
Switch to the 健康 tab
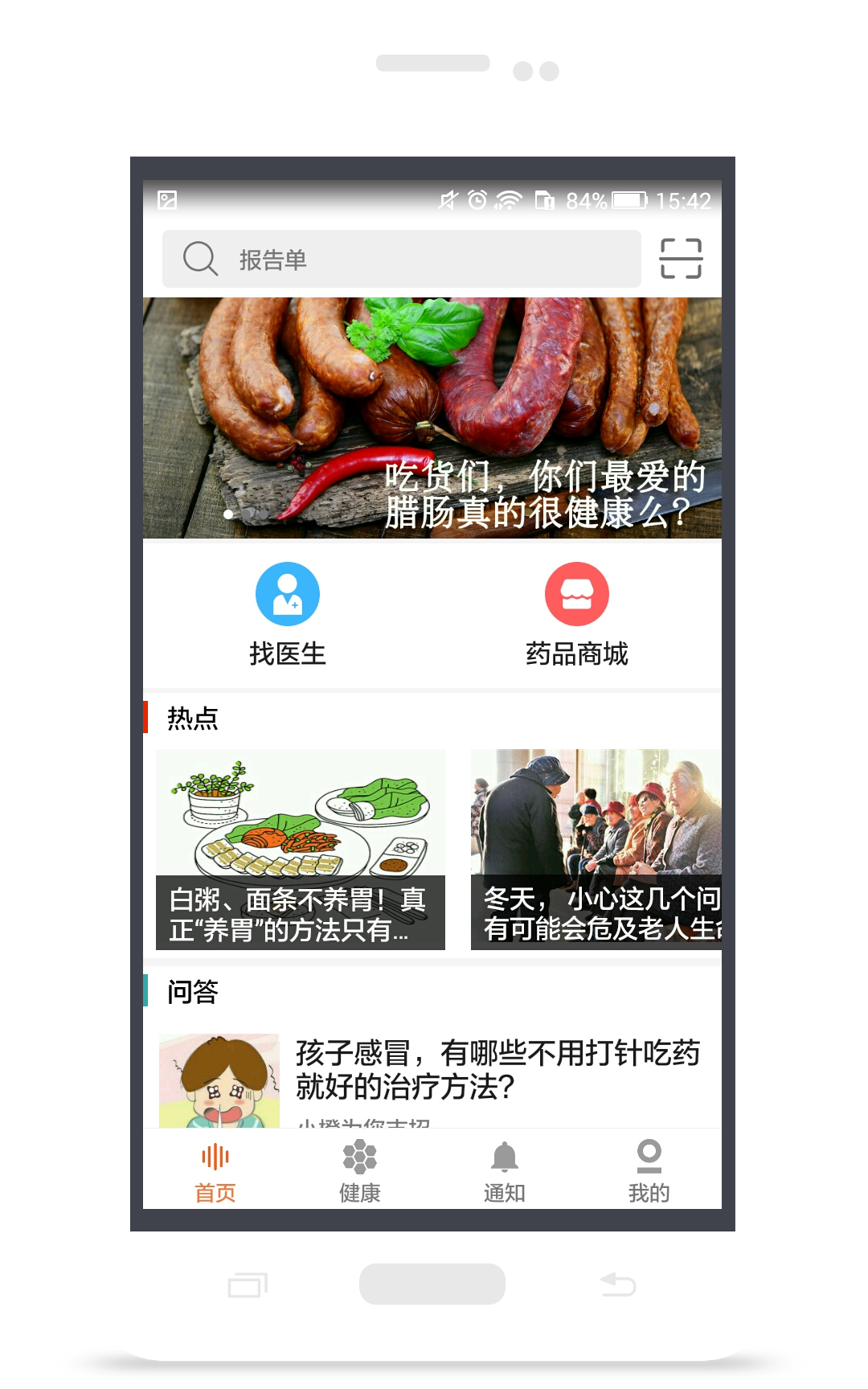tap(359, 1172)
